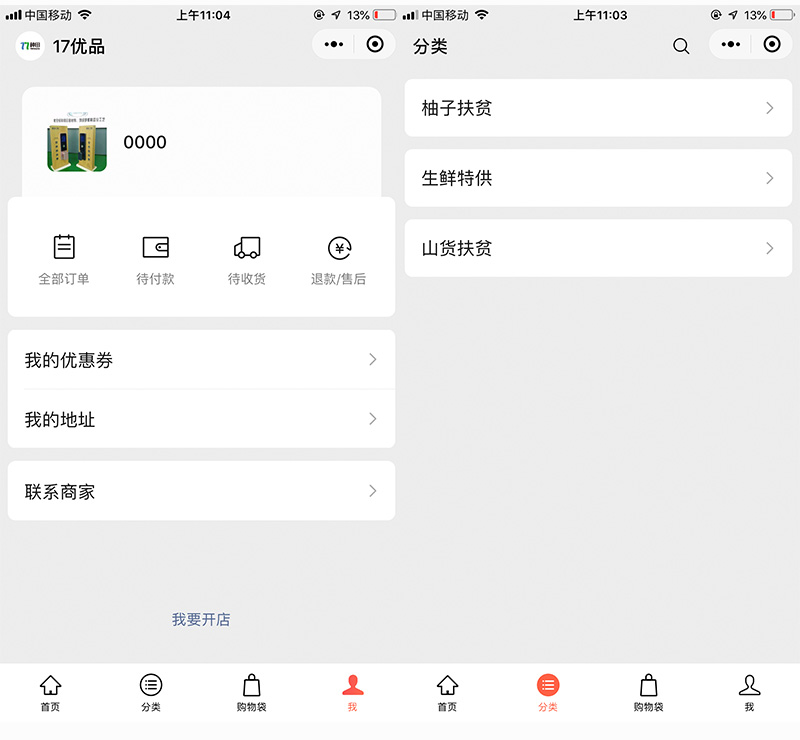The height and width of the screenshot is (740, 800).
Task: Open 我的地址 address row
Action: click(201, 419)
